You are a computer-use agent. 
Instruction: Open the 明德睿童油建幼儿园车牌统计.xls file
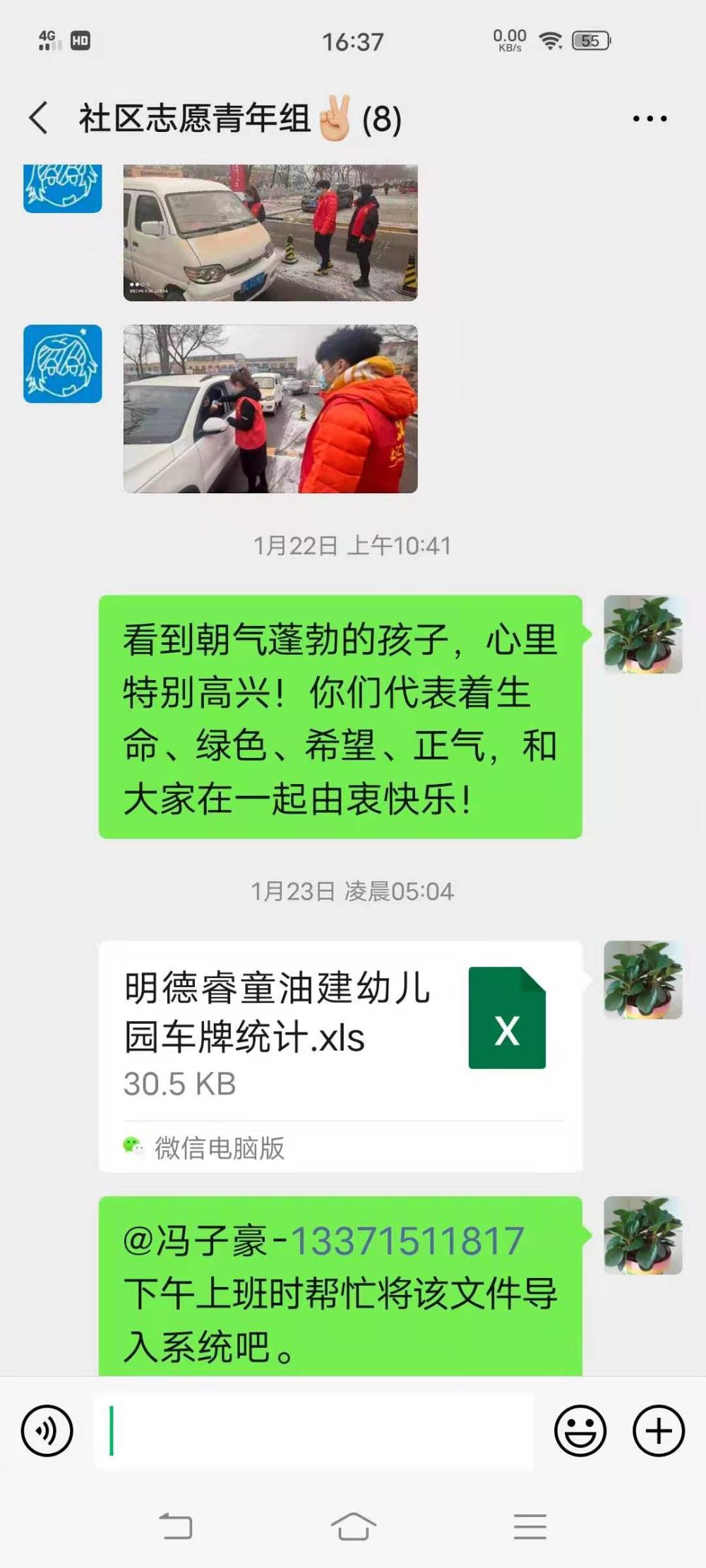[x=340, y=1056]
